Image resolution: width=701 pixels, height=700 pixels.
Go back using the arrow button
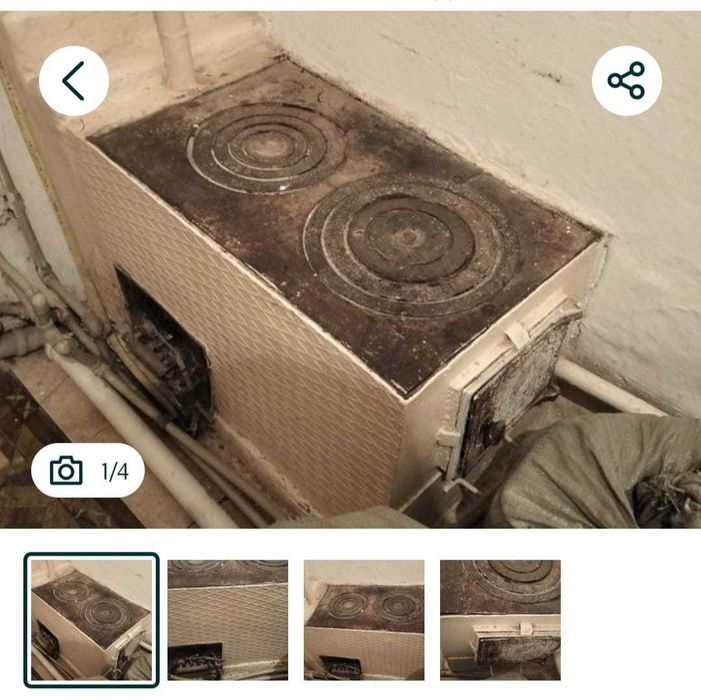[74, 81]
